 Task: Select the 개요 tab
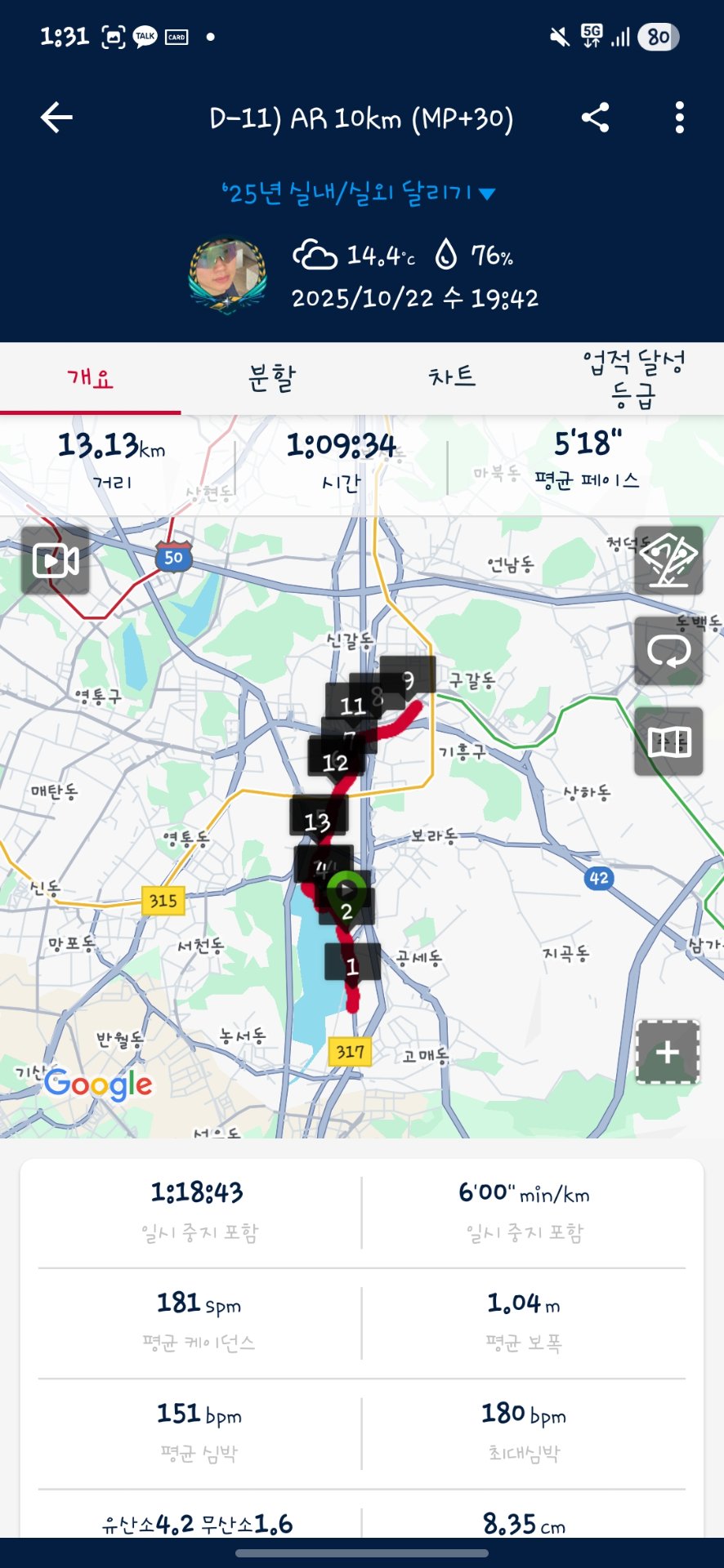pos(90,377)
